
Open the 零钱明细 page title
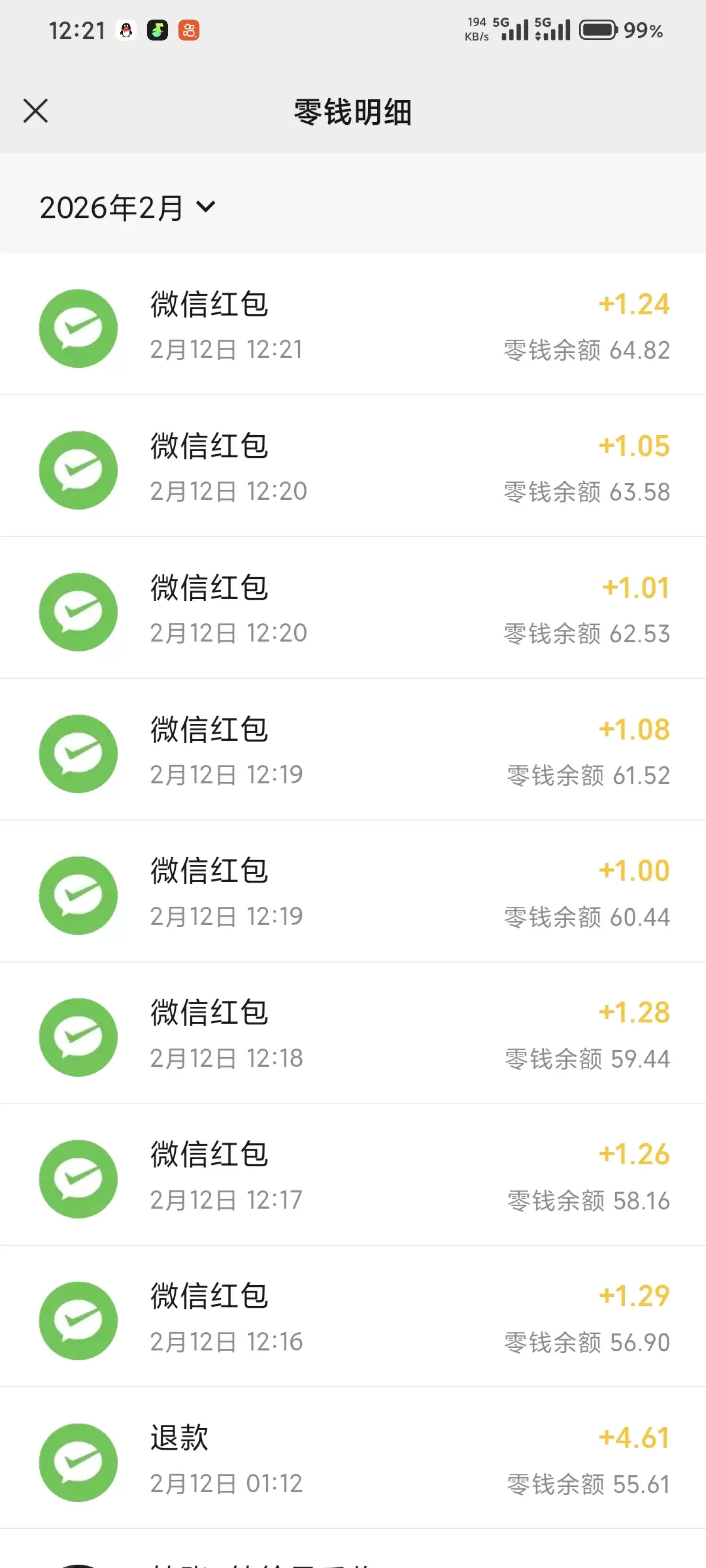click(353, 111)
